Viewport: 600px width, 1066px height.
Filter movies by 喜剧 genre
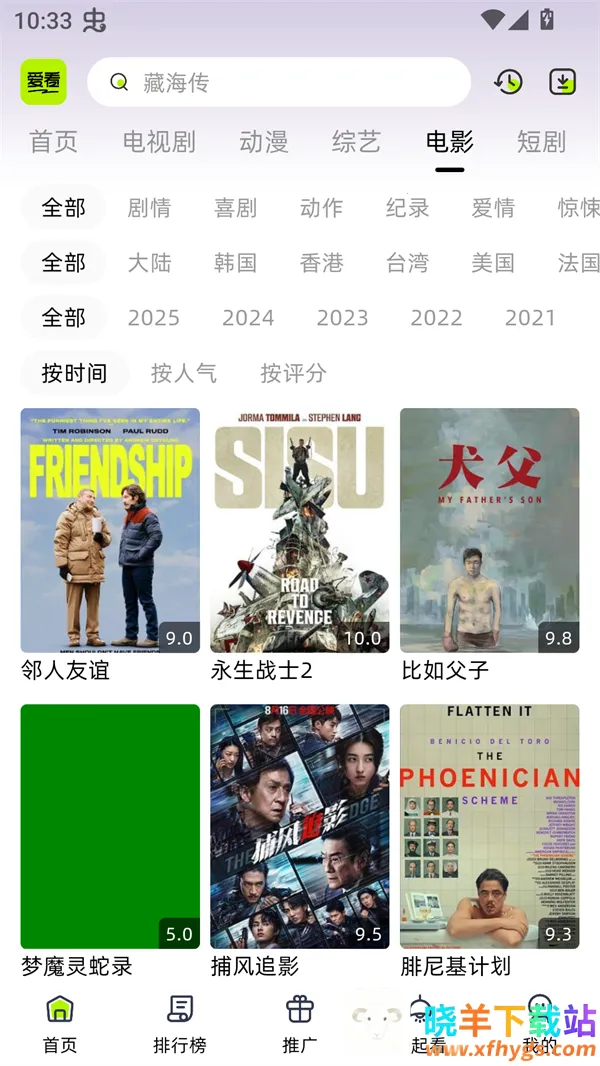click(x=235, y=208)
